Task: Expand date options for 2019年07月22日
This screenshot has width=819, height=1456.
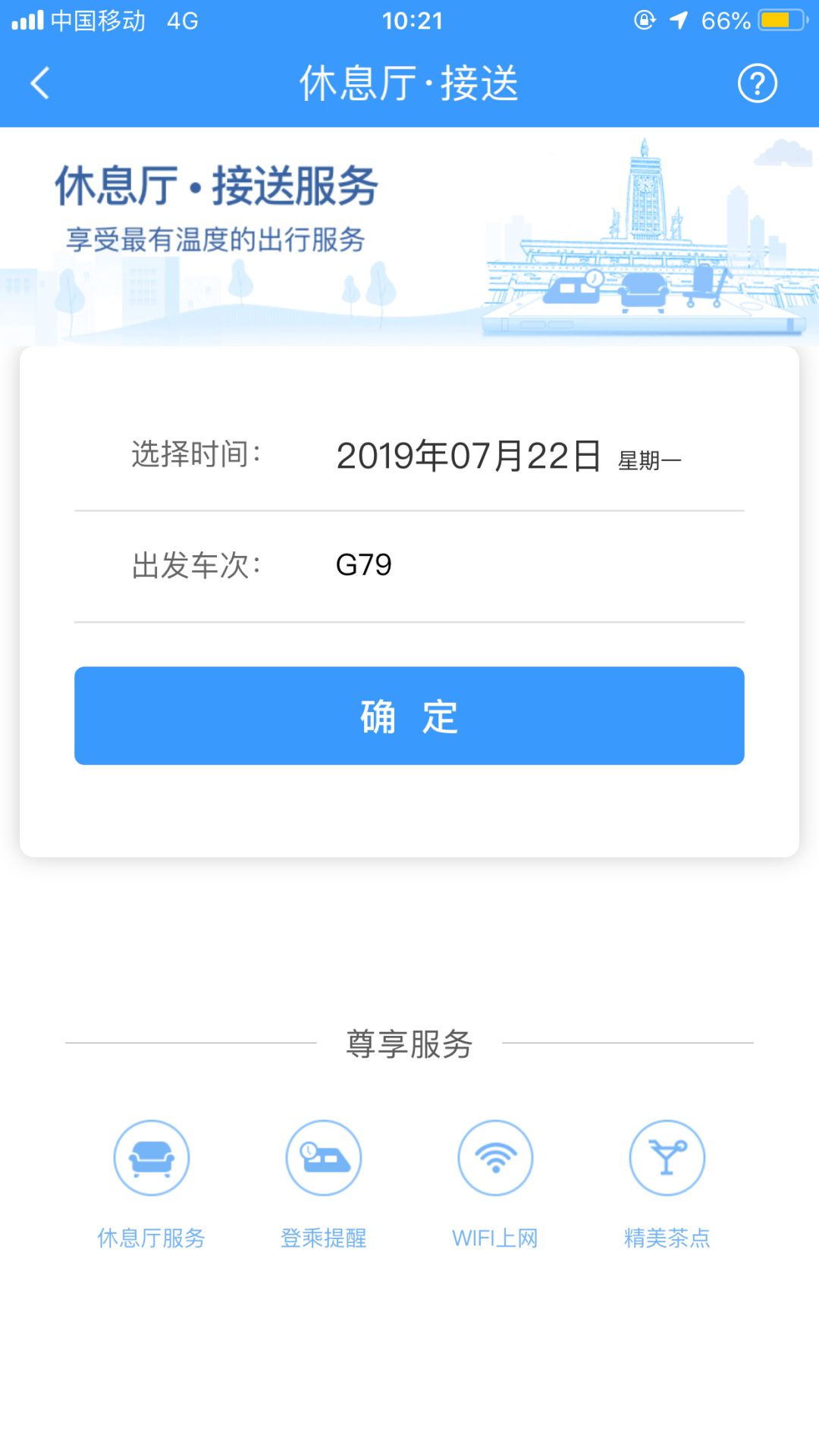Action: pyautogui.click(x=470, y=455)
